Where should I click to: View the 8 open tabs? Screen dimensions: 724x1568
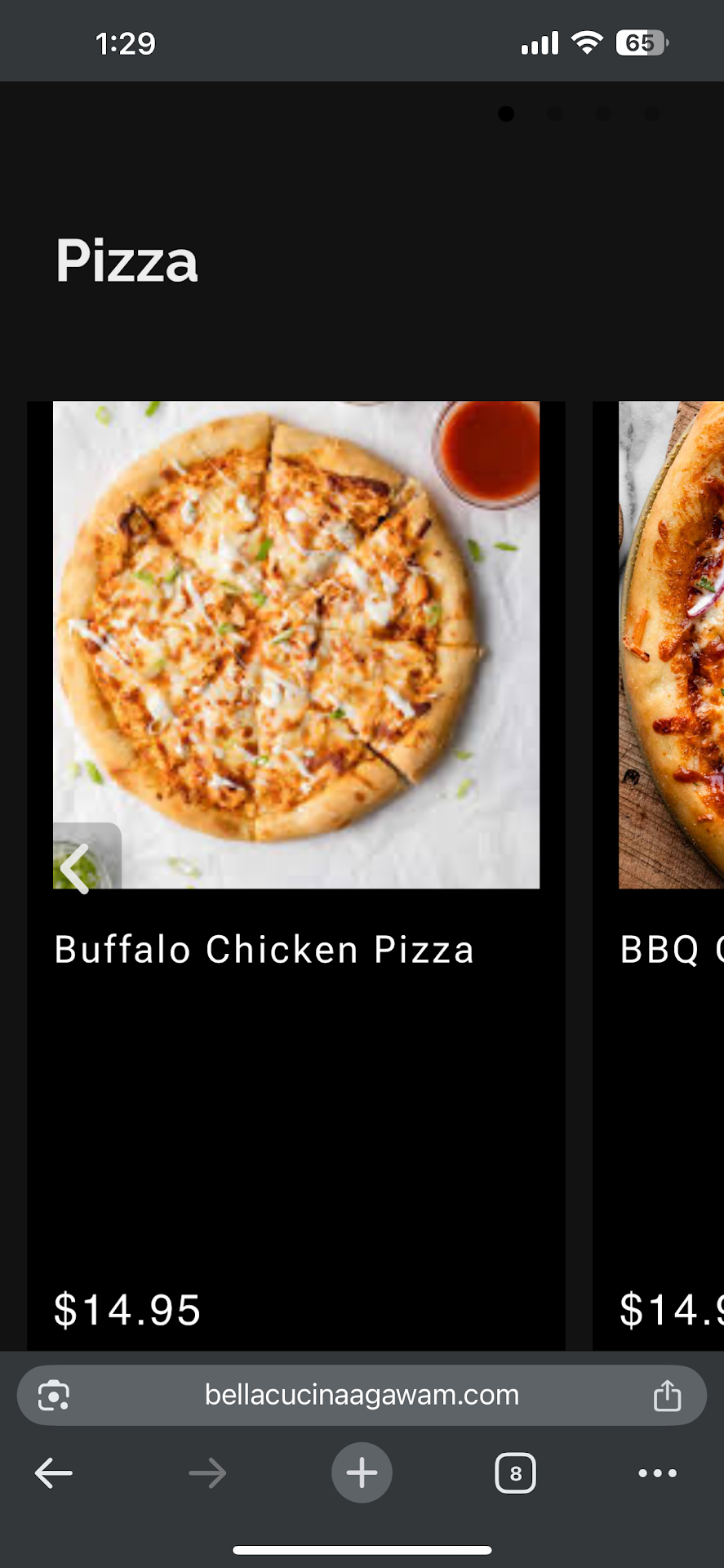click(515, 1473)
